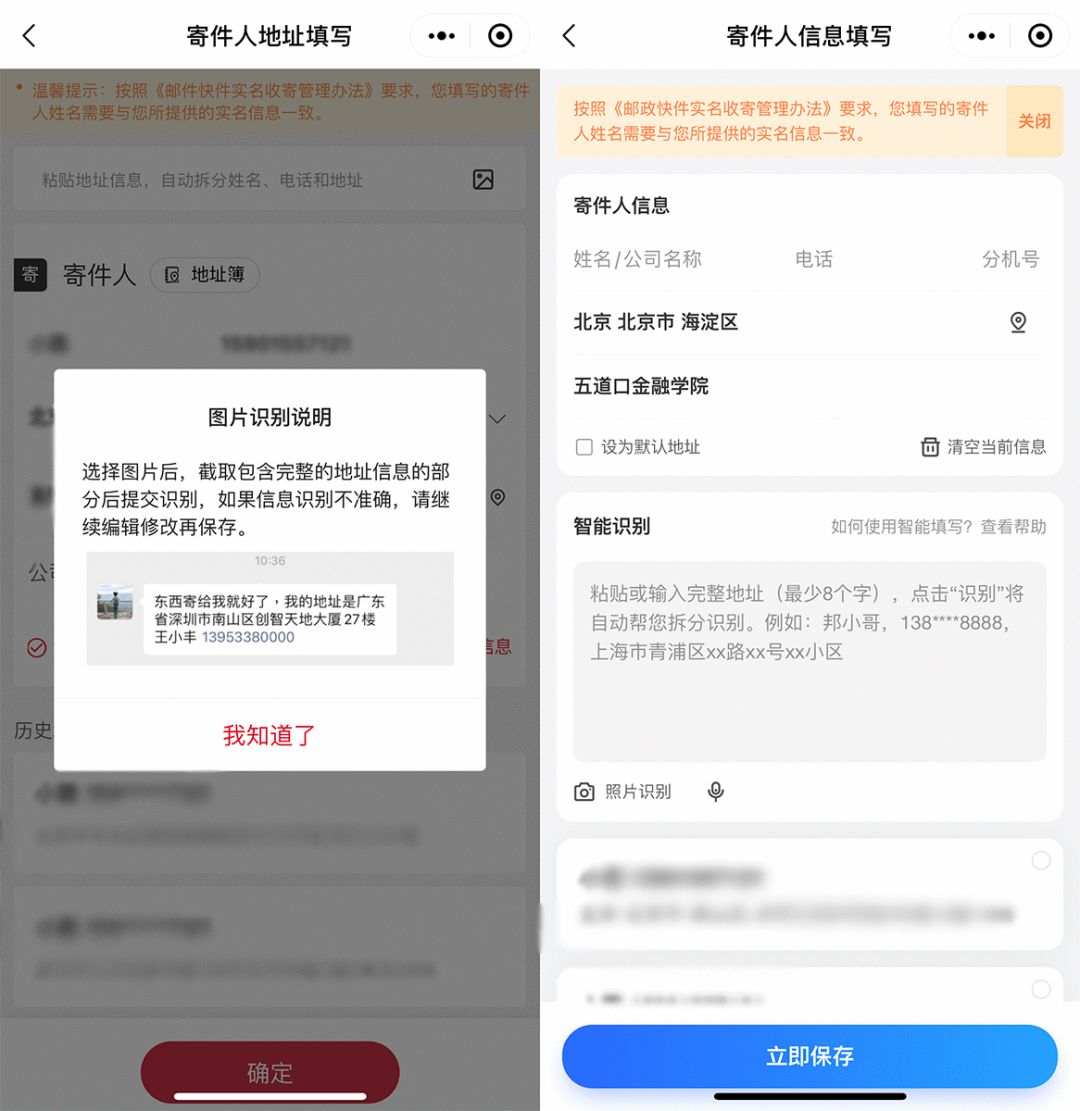Tap 清空当前信息 to clear the form
This screenshot has width=1080, height=1111.
click(984, 447)
